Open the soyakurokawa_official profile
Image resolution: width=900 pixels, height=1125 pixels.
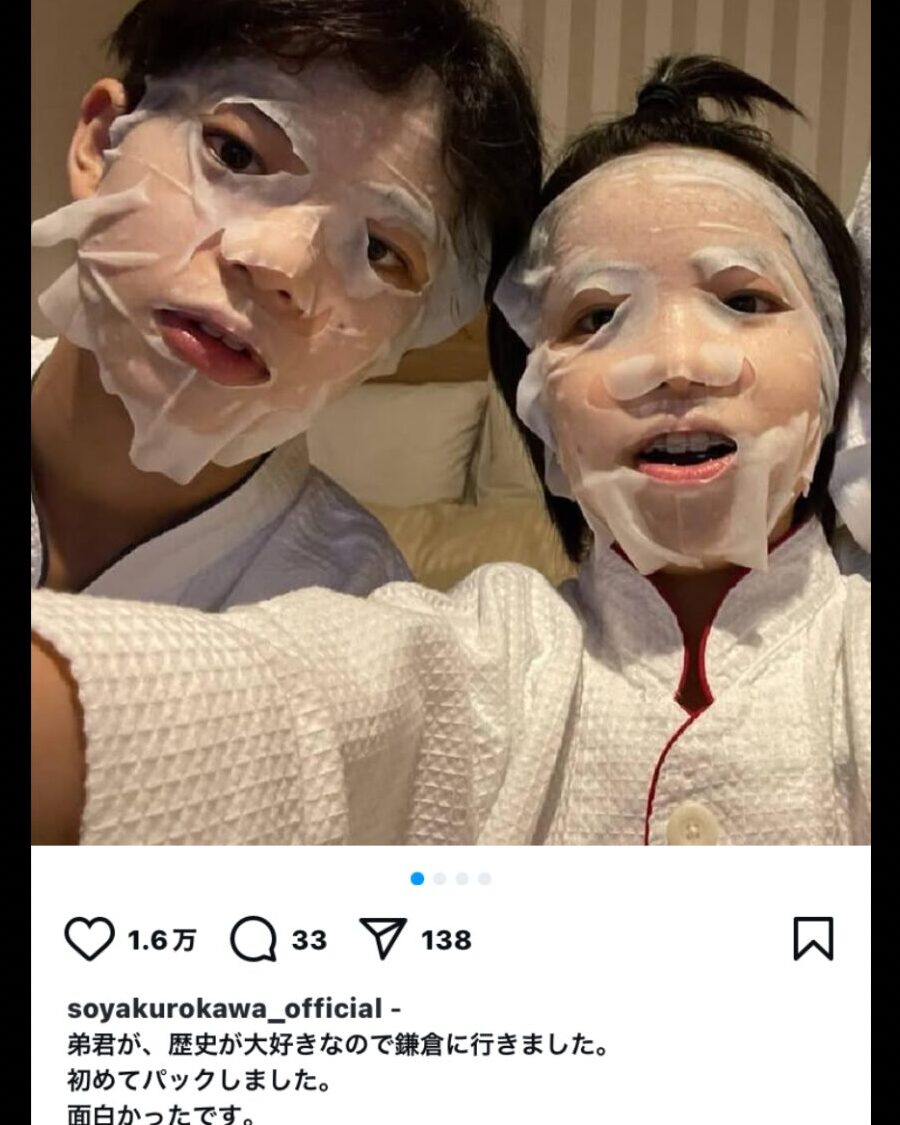(224, 1009)
